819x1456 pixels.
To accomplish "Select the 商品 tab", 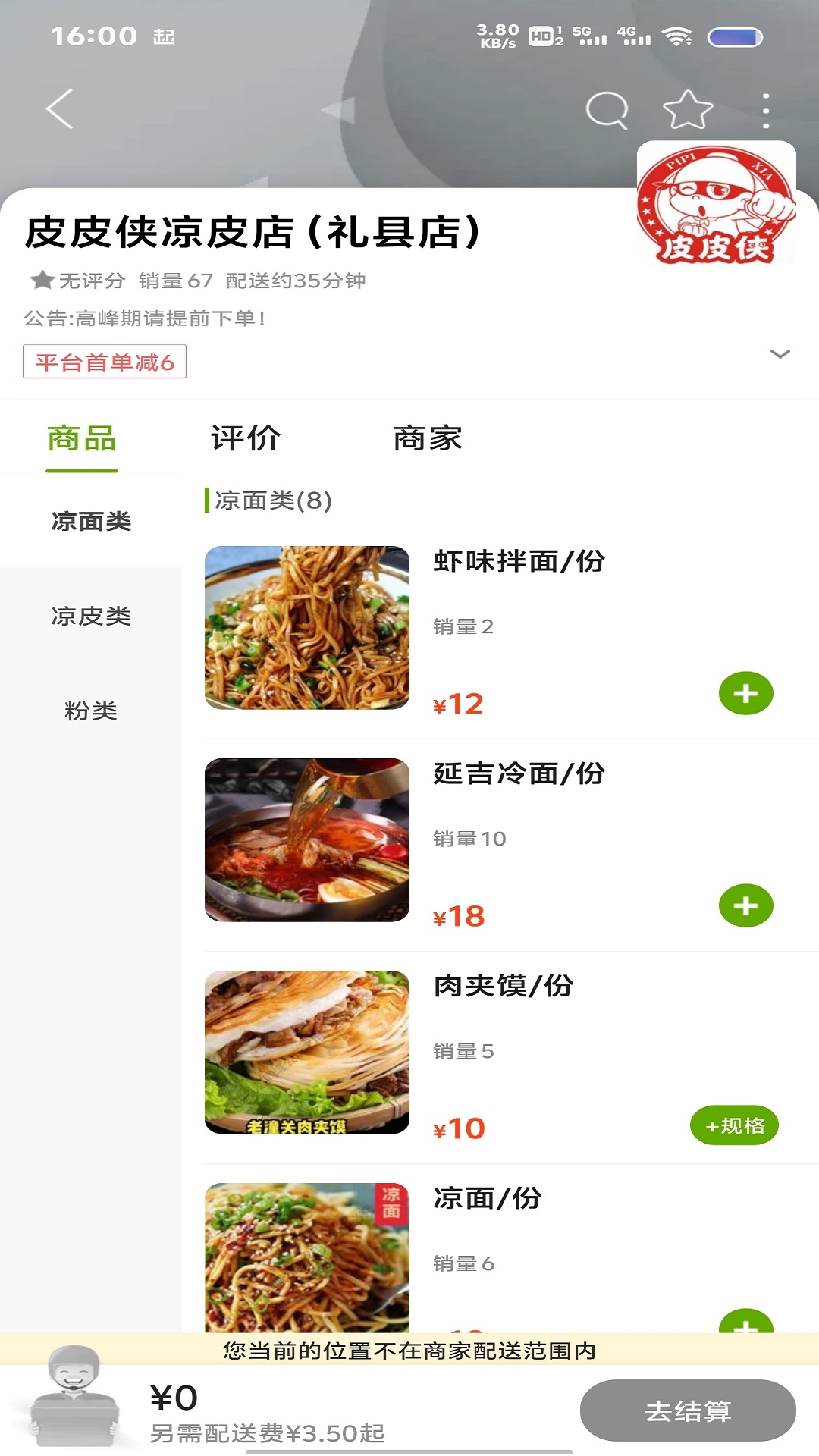I will click(82, 439).
